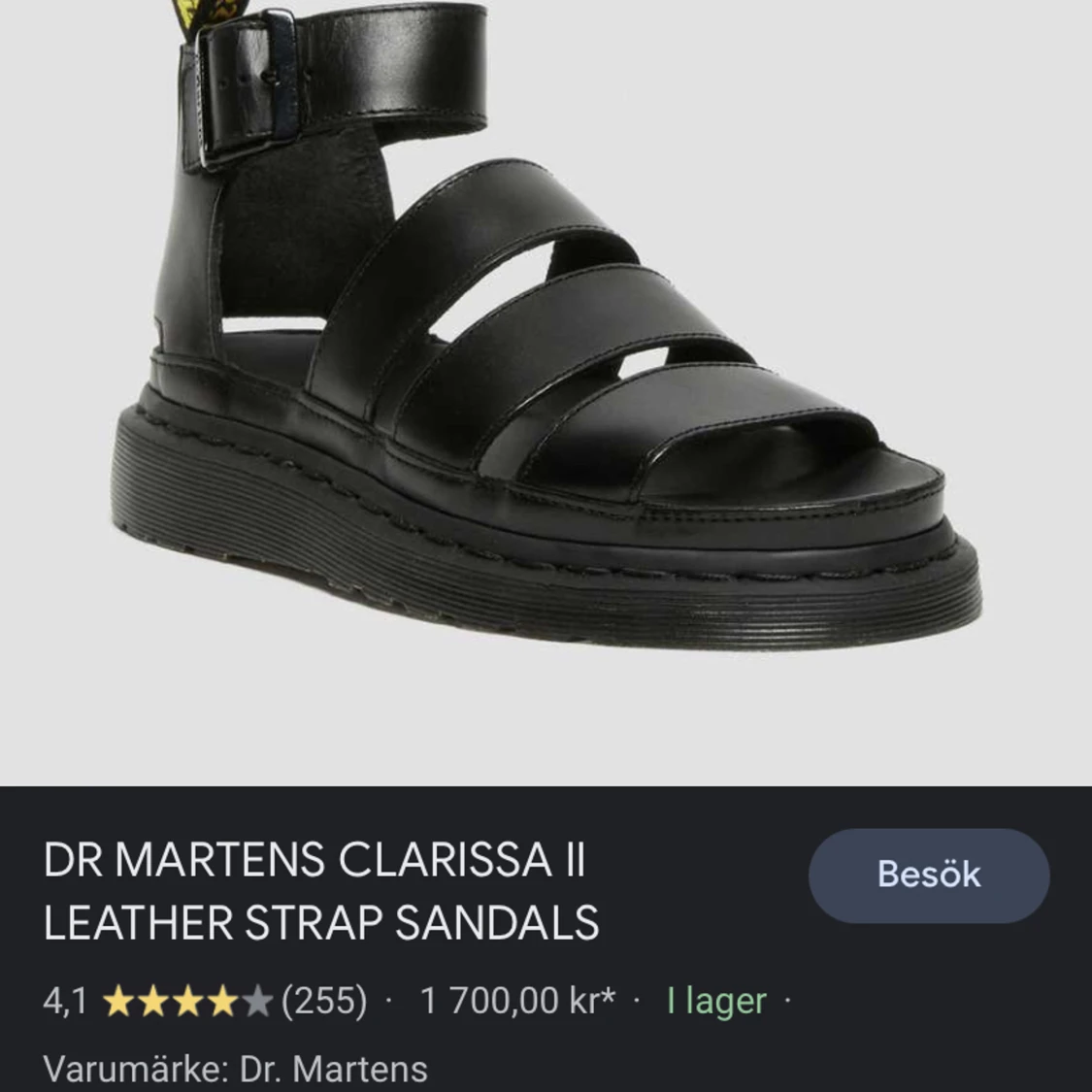1092x1092 pixels.
Task: Tap the Besök button
Action: pyautogui.click(x=928, y=875)
